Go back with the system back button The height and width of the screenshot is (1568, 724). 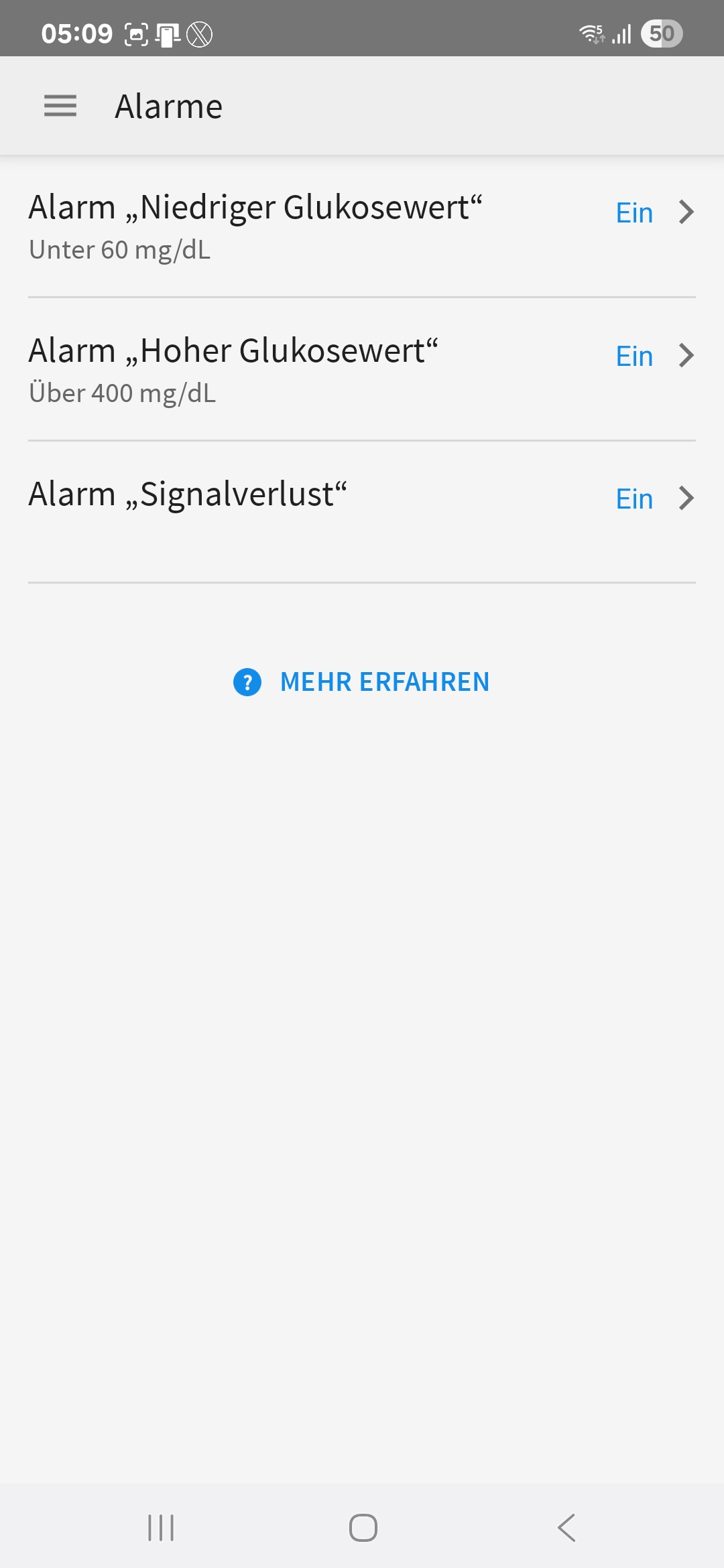point(566,1528)
